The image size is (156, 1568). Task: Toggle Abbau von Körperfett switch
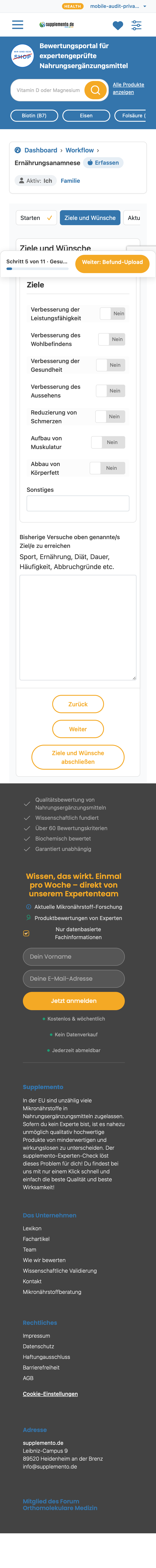point(107,468)
